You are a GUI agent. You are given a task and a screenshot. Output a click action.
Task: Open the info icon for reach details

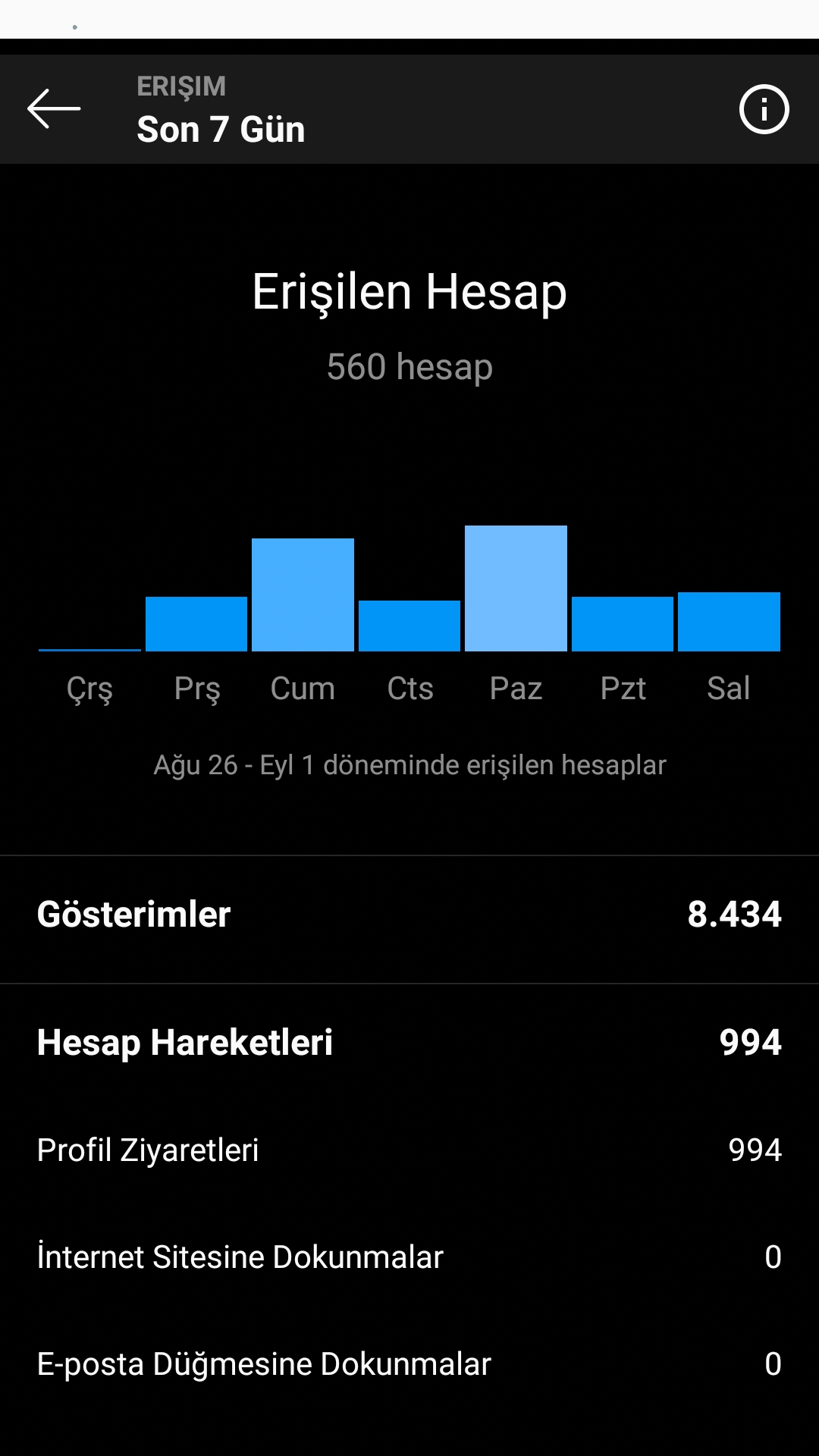pyautogui.click(x=764, y=109)
